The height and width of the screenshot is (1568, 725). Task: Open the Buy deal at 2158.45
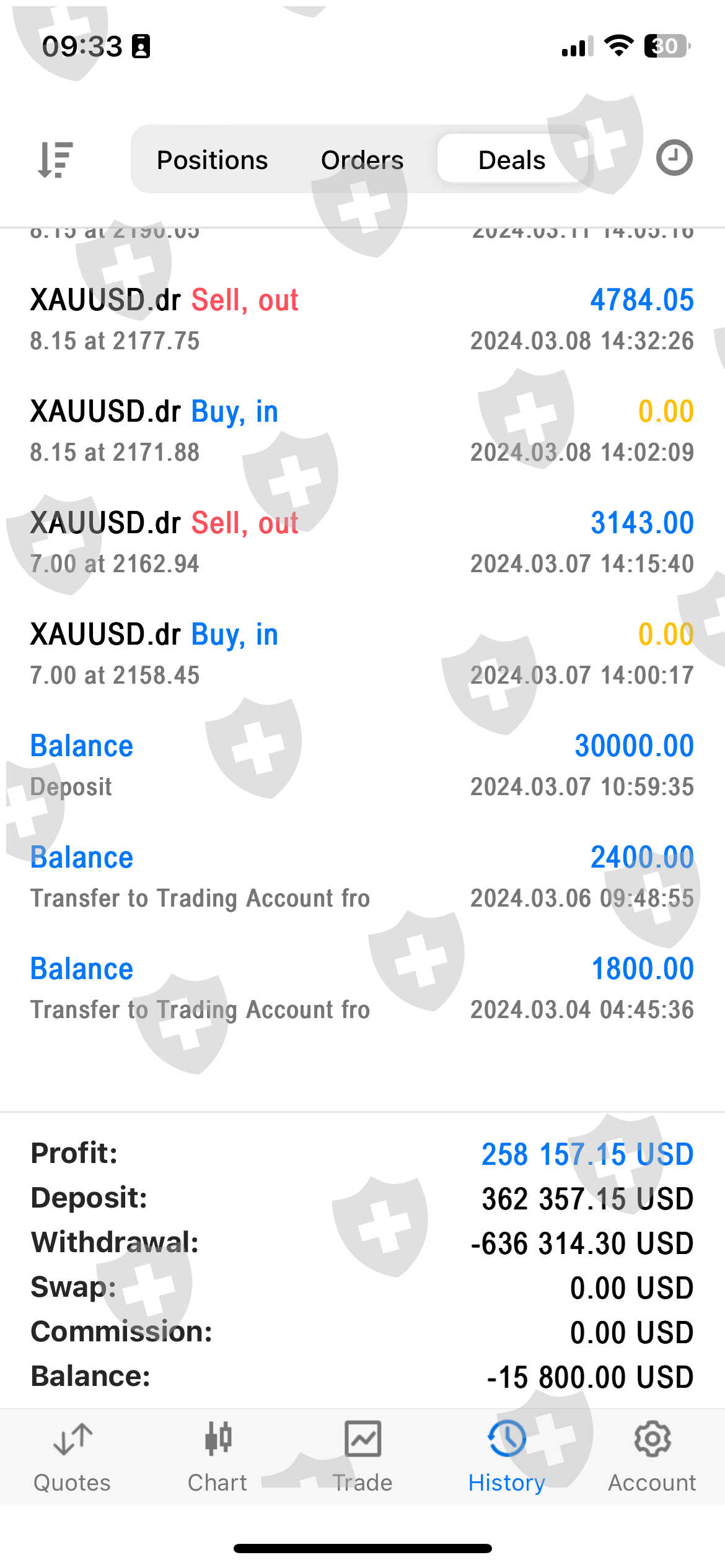362,654
